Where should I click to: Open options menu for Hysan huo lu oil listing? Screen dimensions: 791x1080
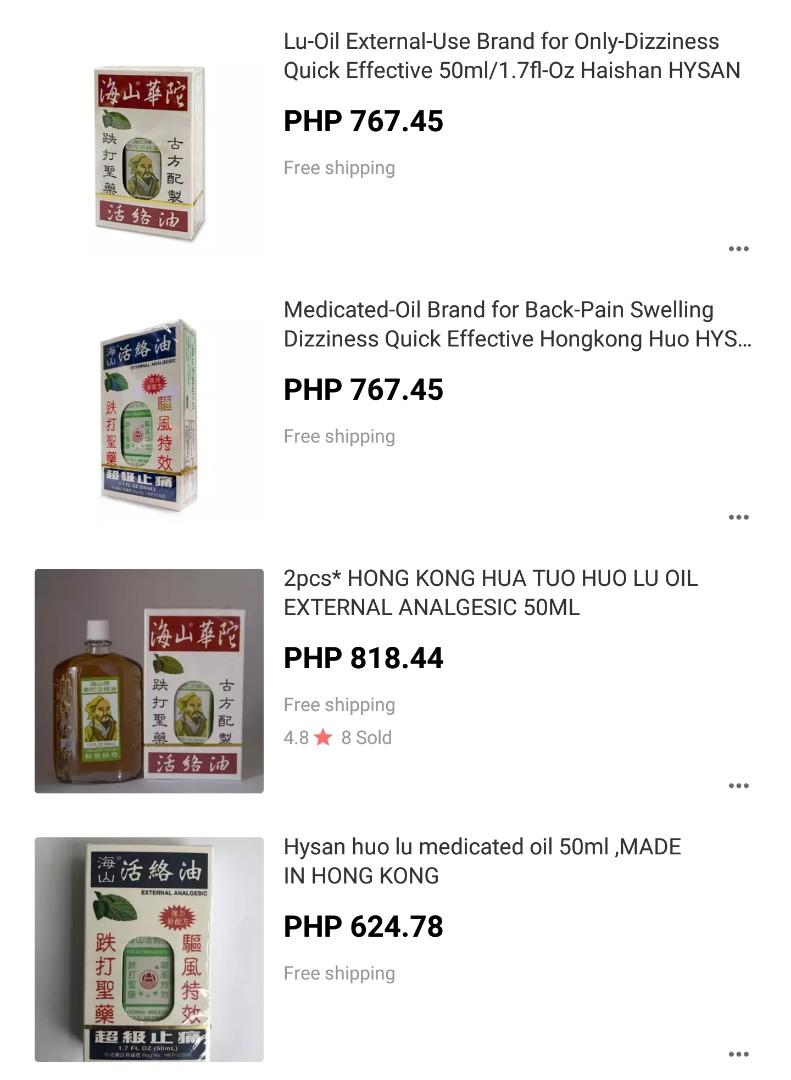coord(738,1055)
